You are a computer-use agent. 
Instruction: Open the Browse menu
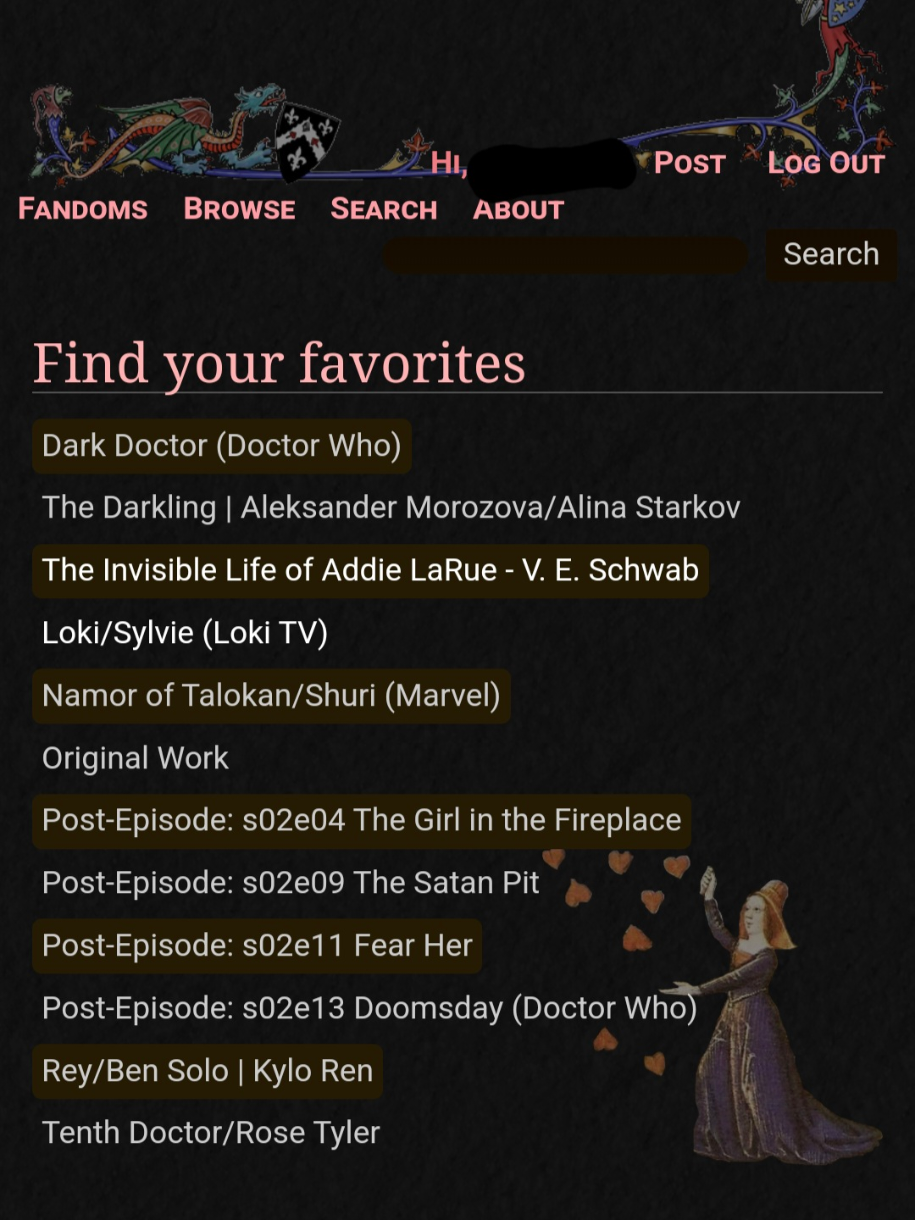click(239, 209)
